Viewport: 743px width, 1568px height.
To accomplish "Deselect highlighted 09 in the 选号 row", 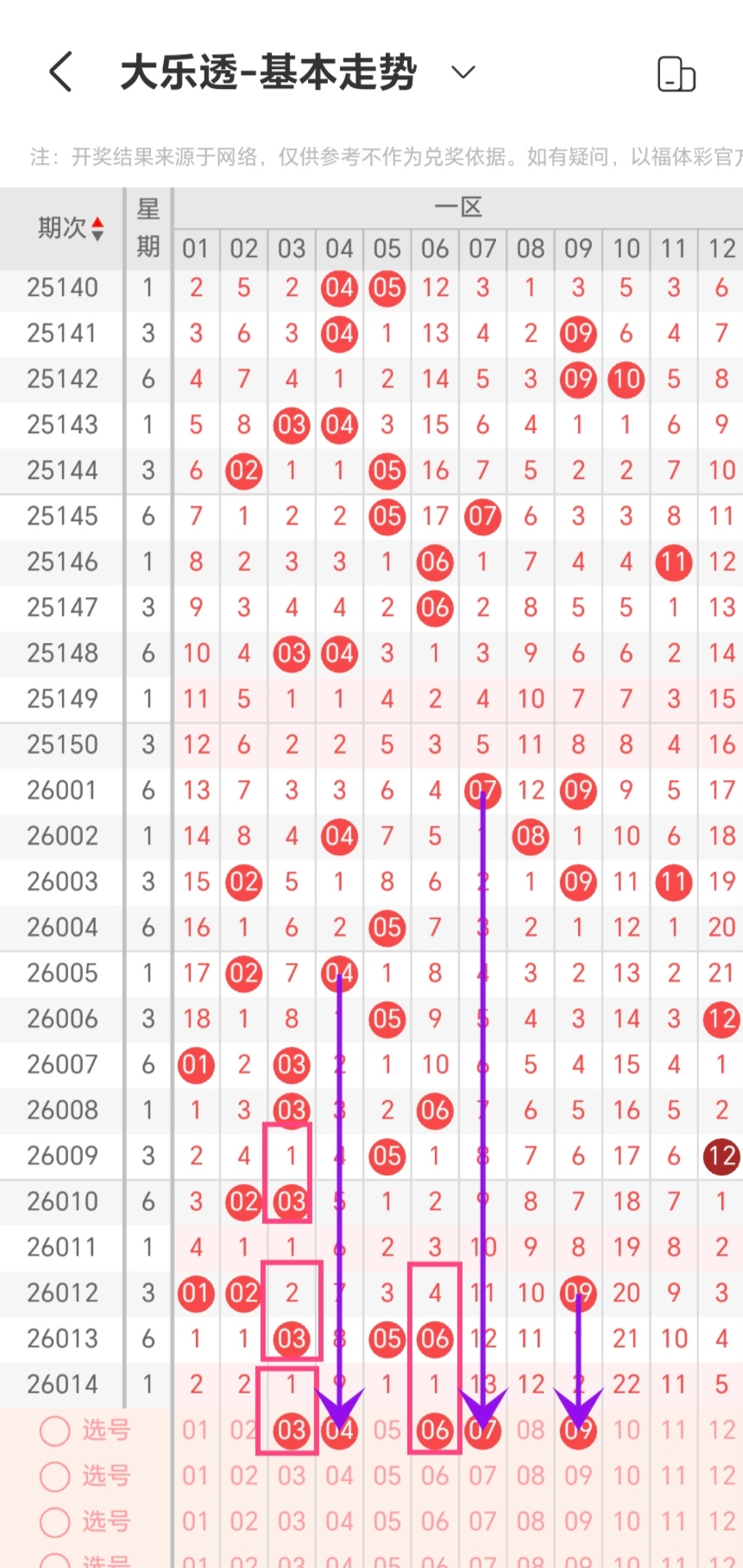I will pos(578,1430).
